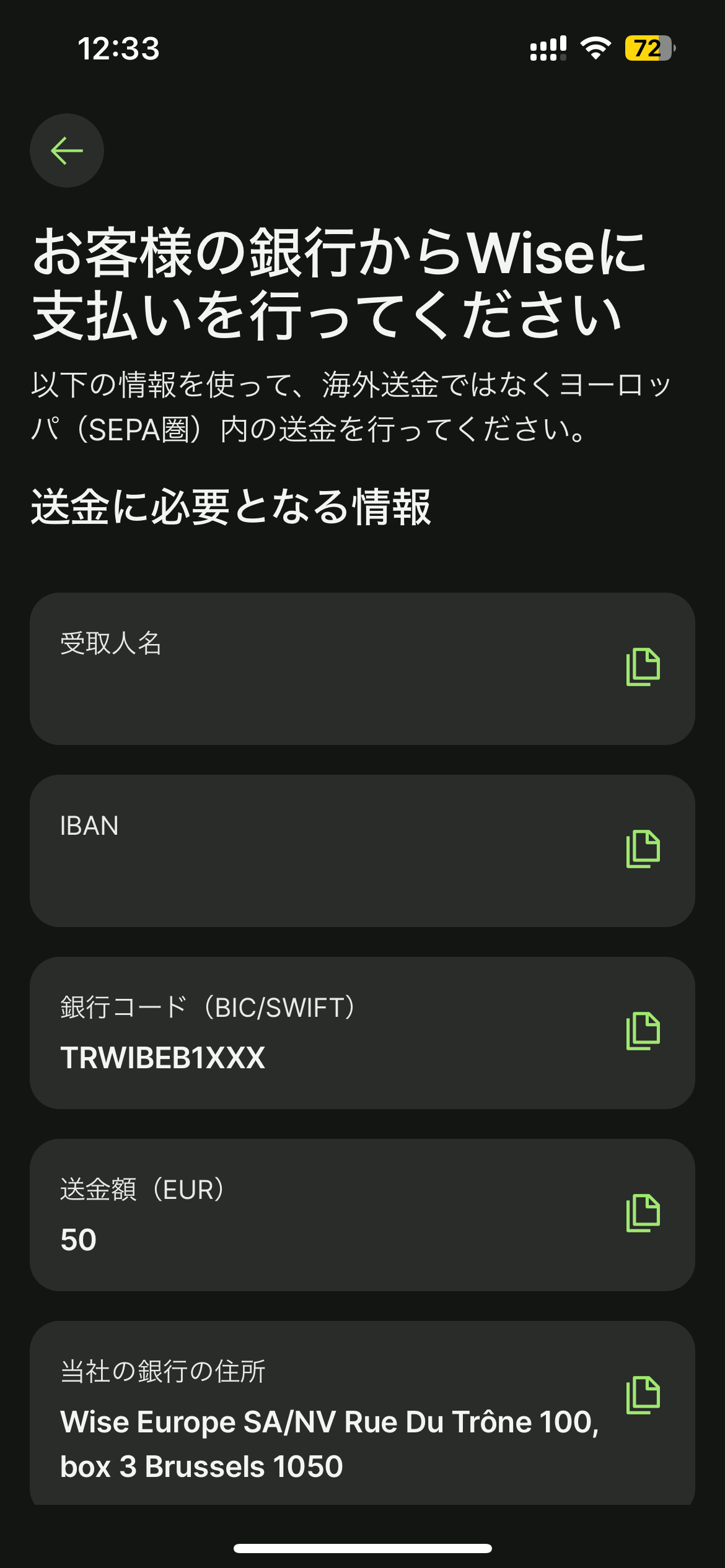Copy the 受取人名 recipient name

(x=643, y=668)
